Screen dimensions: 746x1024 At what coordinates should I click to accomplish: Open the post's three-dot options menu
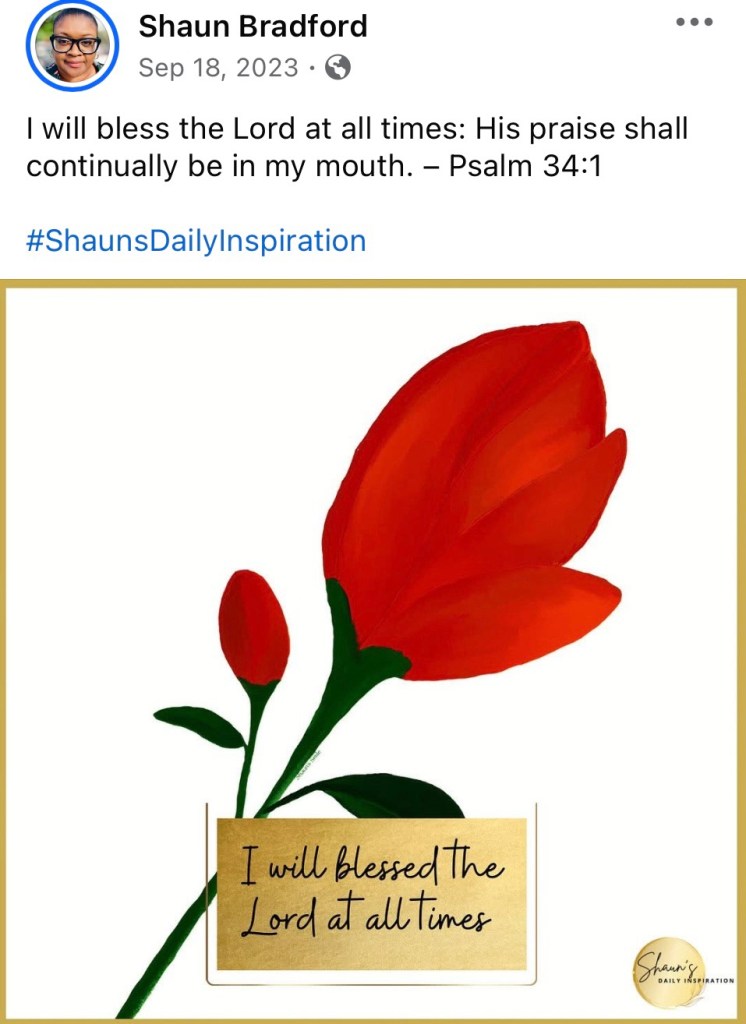[694, 23]
